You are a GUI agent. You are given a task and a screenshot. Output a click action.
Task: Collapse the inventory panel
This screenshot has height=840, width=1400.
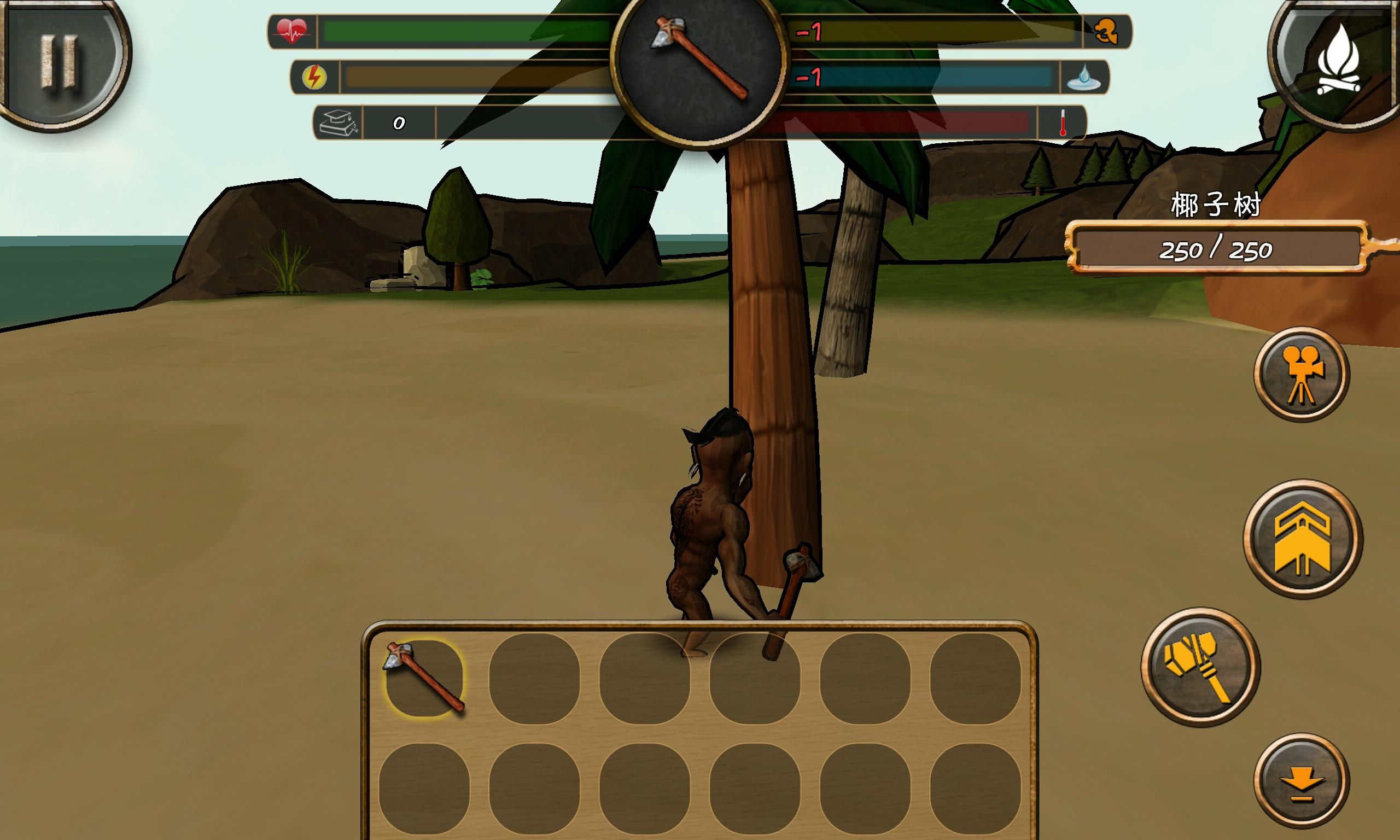tap(1302, 781)
